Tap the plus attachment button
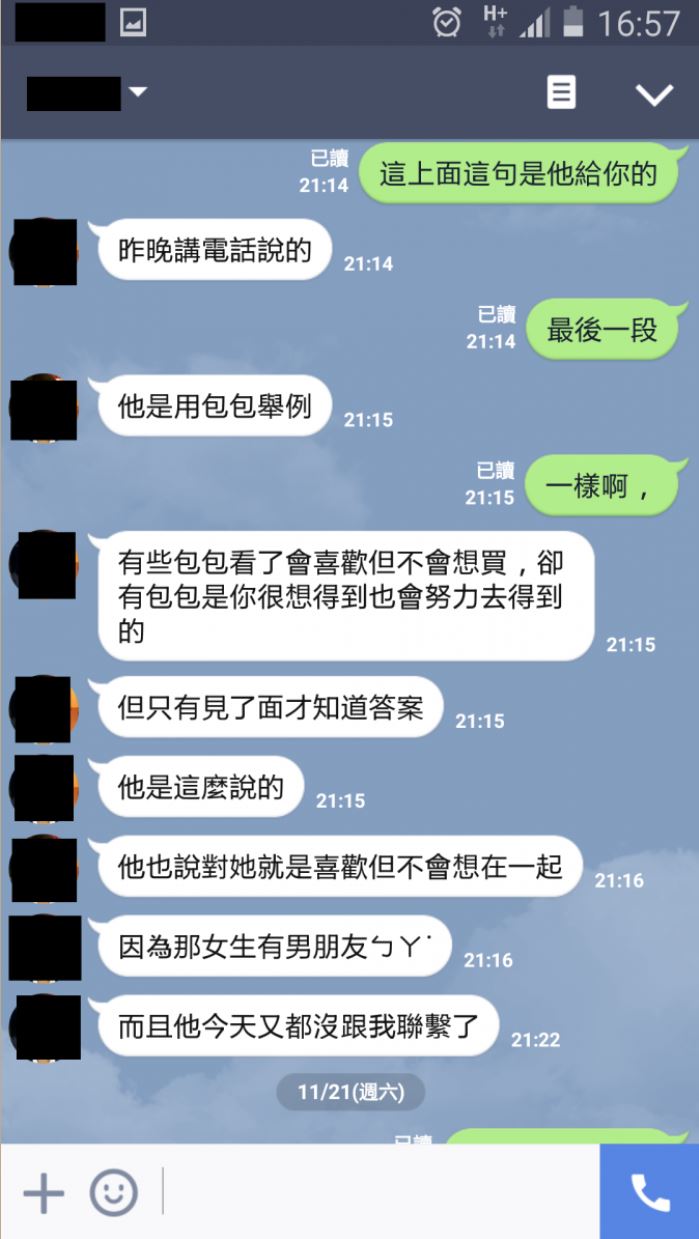Viewport: 699px width, 1239px height. (43, 1192)
